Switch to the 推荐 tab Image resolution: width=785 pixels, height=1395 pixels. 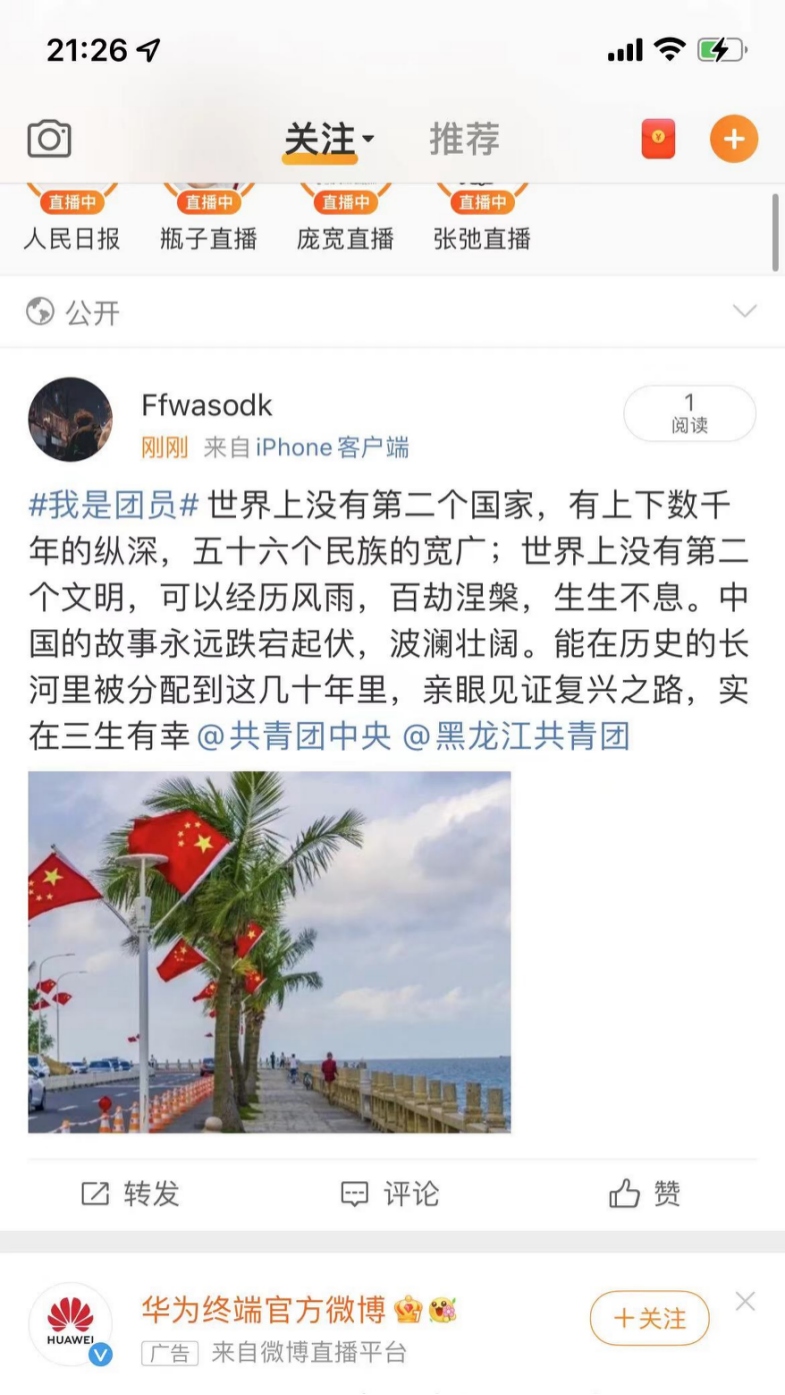tap(464, 139)
